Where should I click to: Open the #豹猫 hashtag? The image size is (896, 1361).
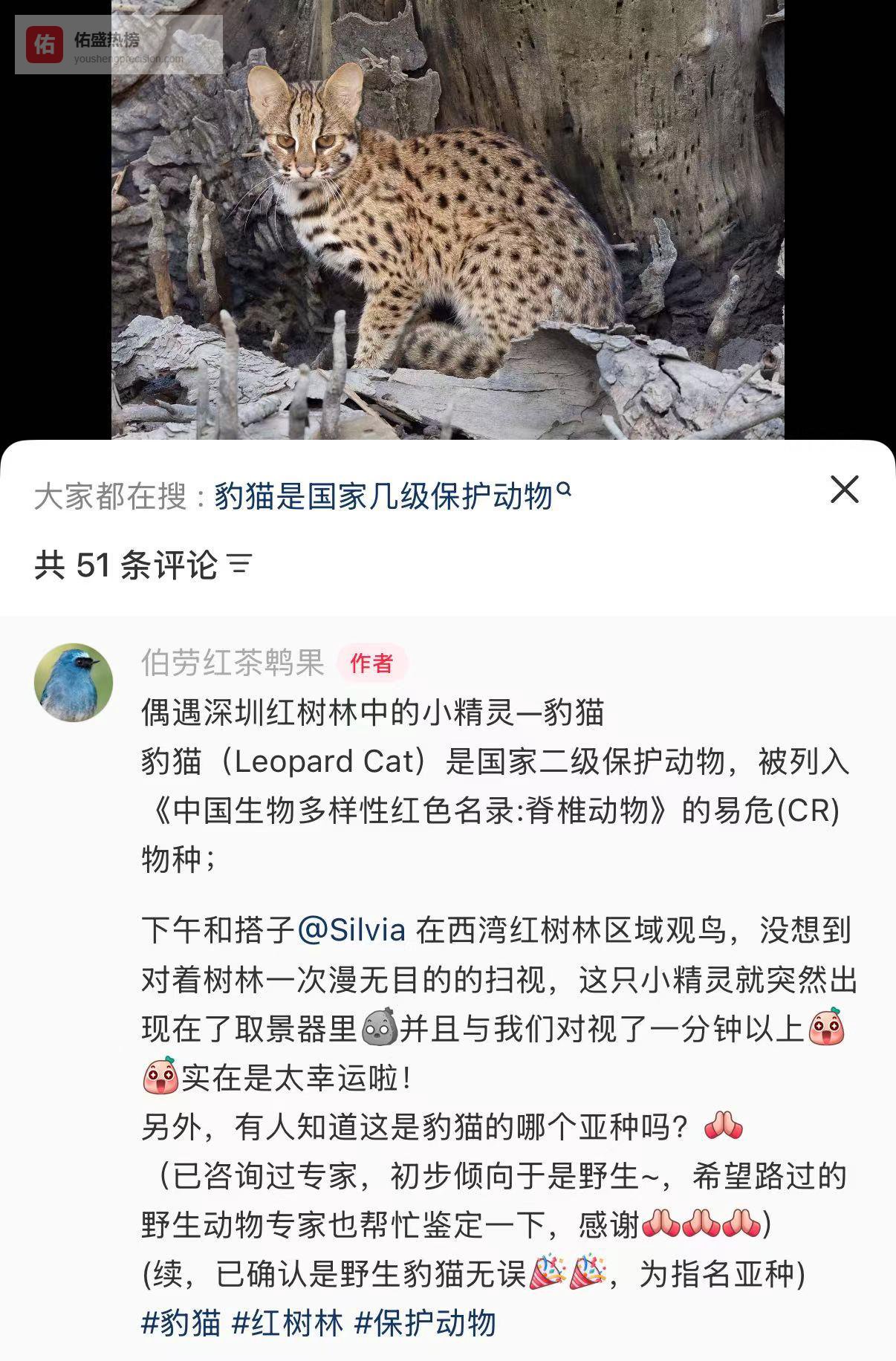point(181,1322)
